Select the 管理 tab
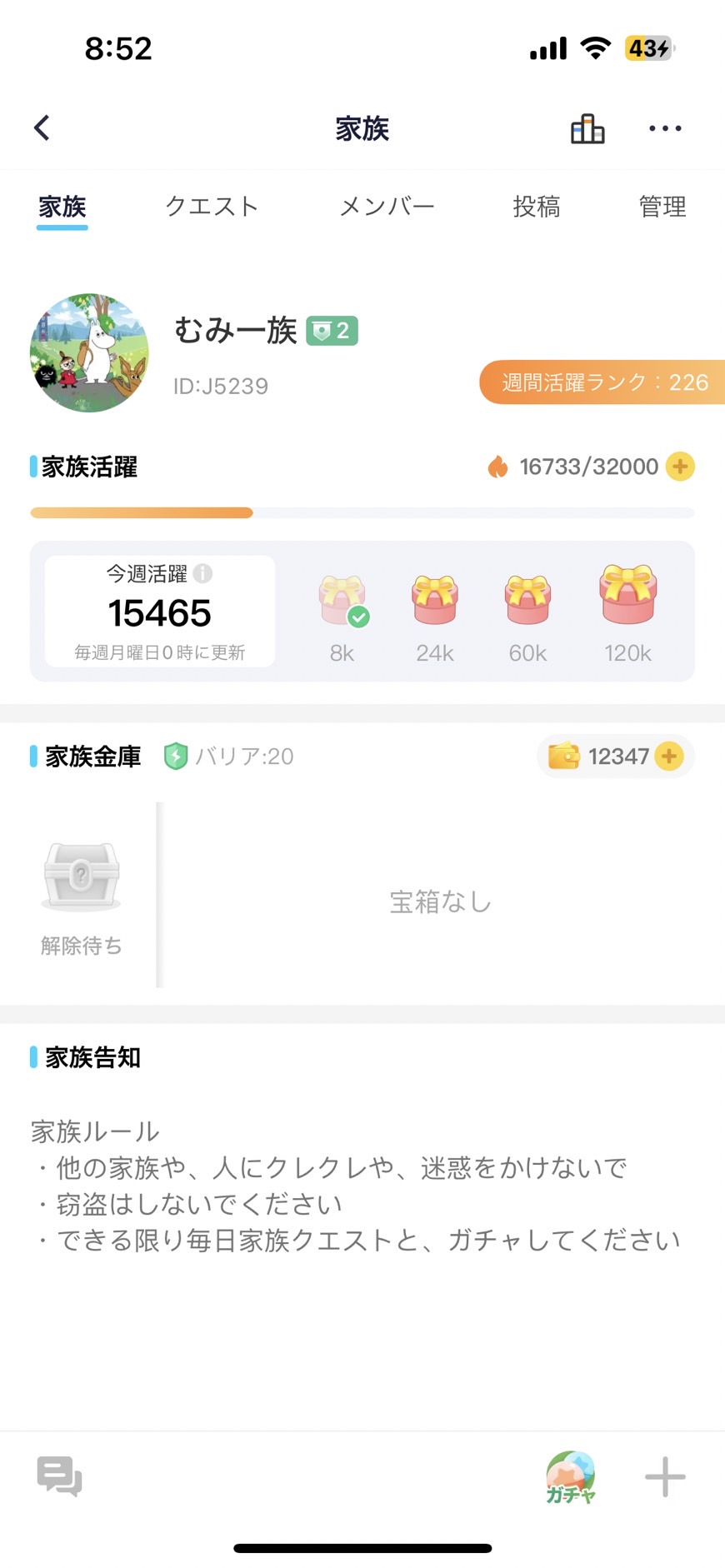Image resolution: width=725 pixels, height=1568 pixels. tap(662, 207)
